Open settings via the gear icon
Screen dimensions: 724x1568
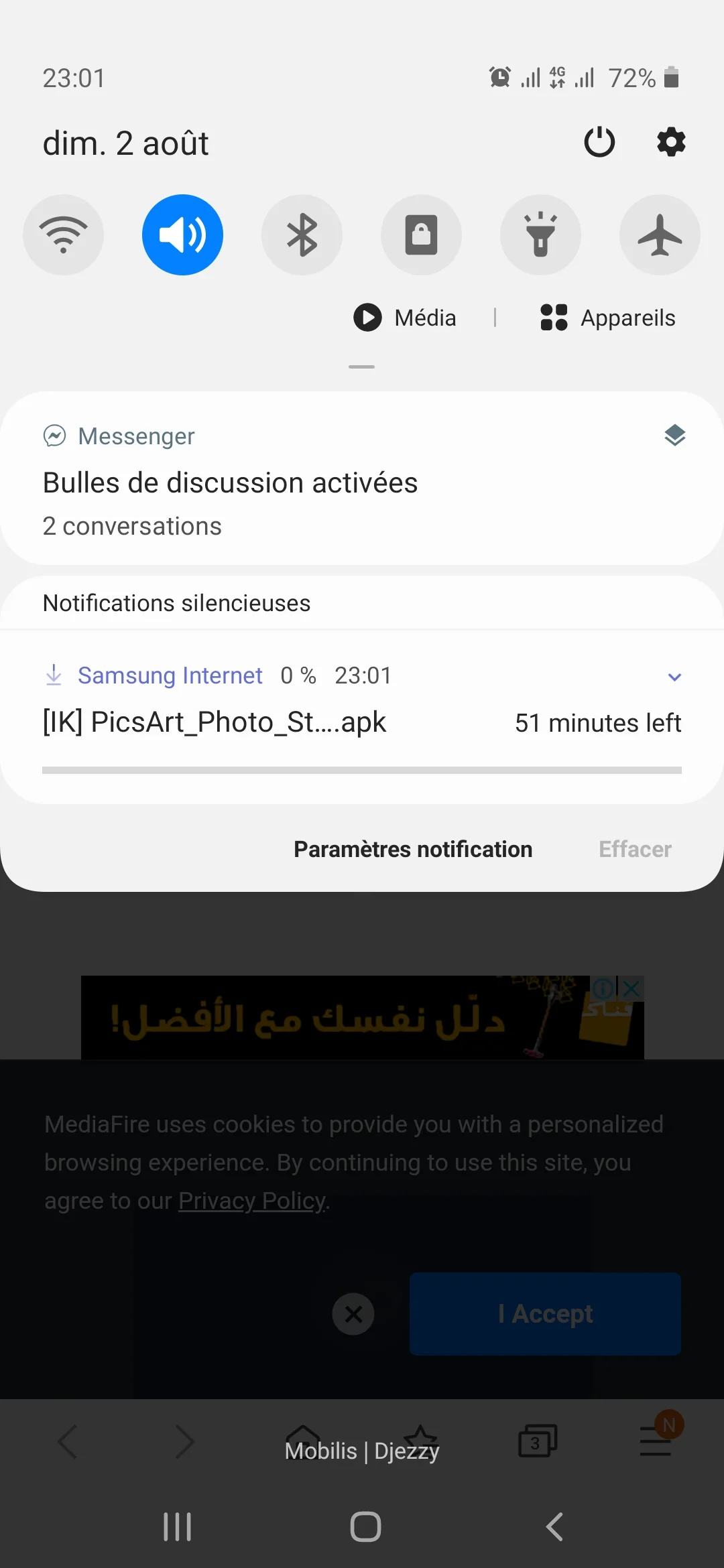click(x=671, y=142)
